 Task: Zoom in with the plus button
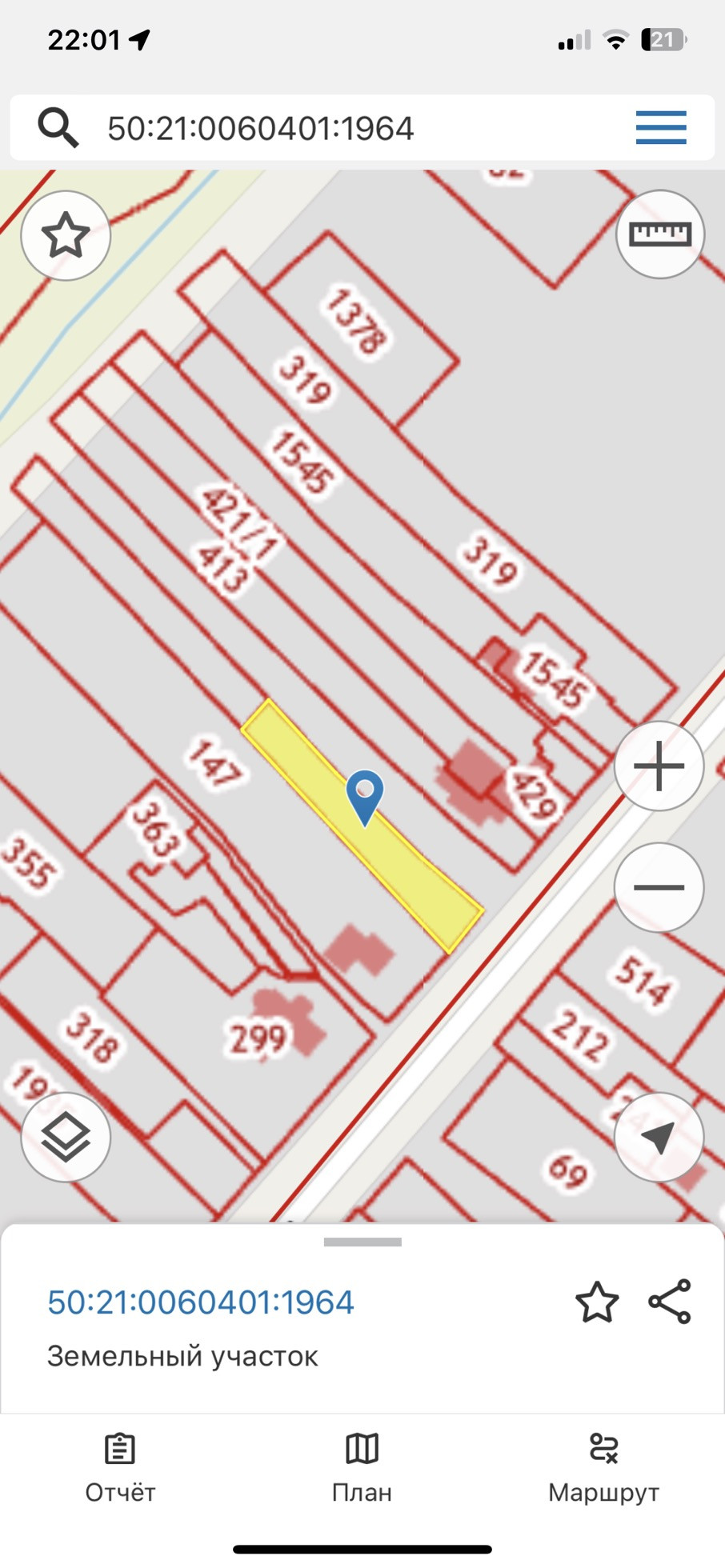tap(659, 766)
